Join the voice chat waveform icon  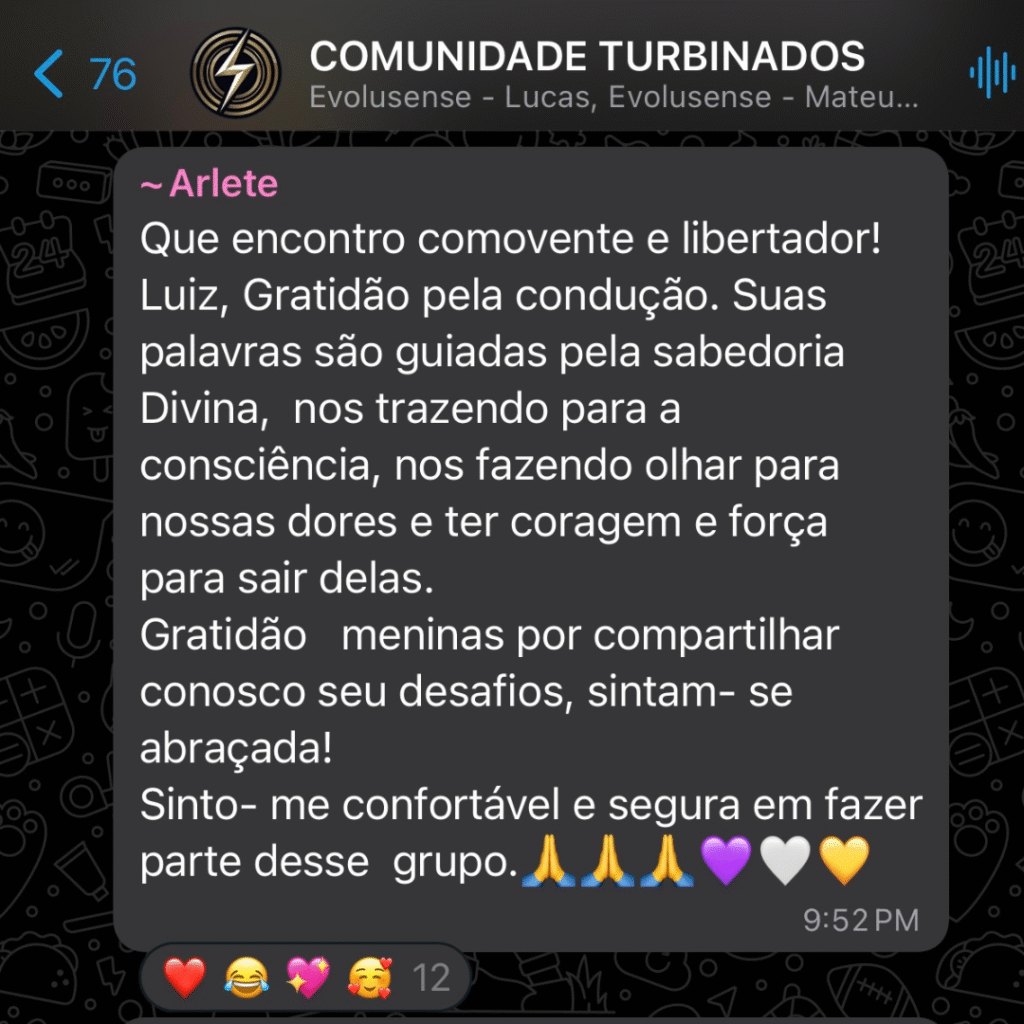click(x=991, y=73)
